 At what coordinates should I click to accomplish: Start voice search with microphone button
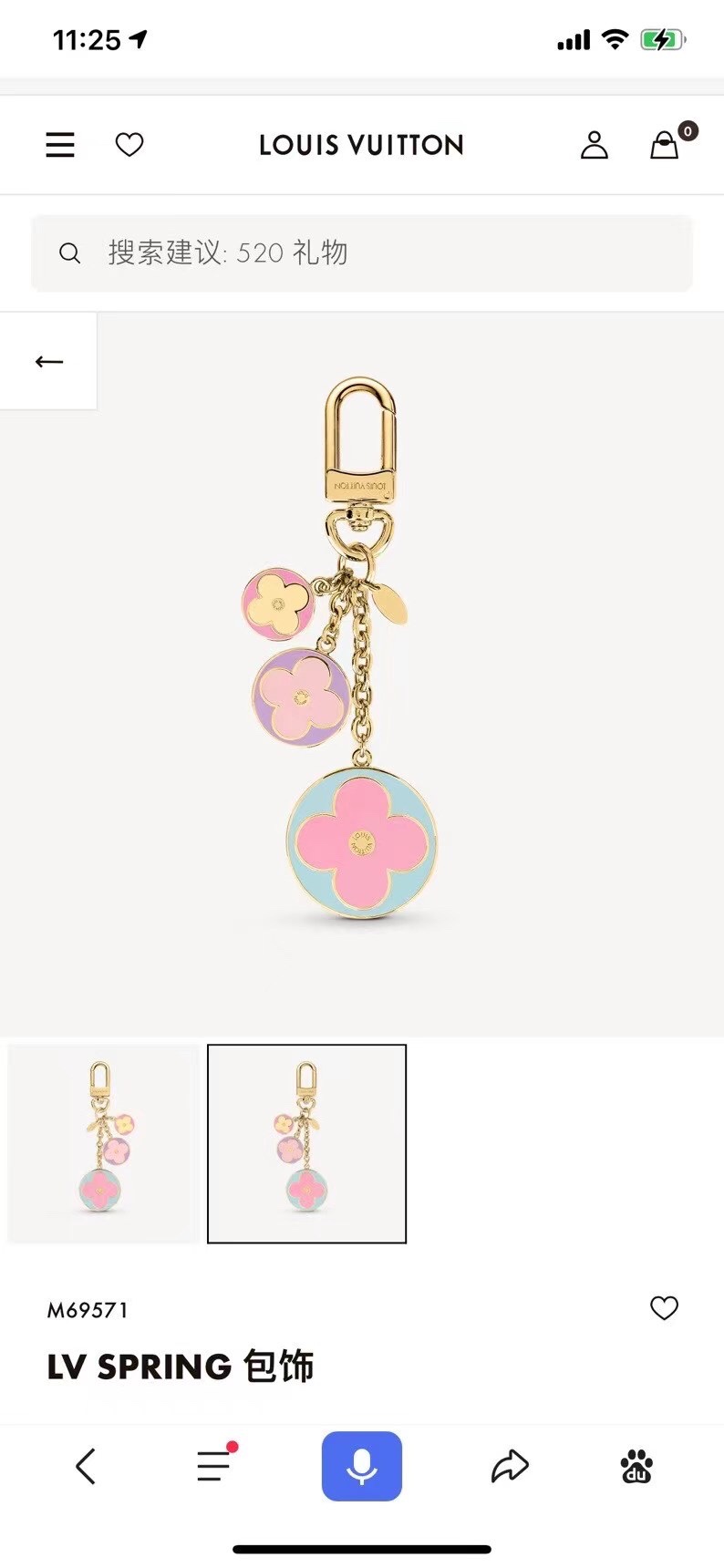click(x=362, y=1467)
